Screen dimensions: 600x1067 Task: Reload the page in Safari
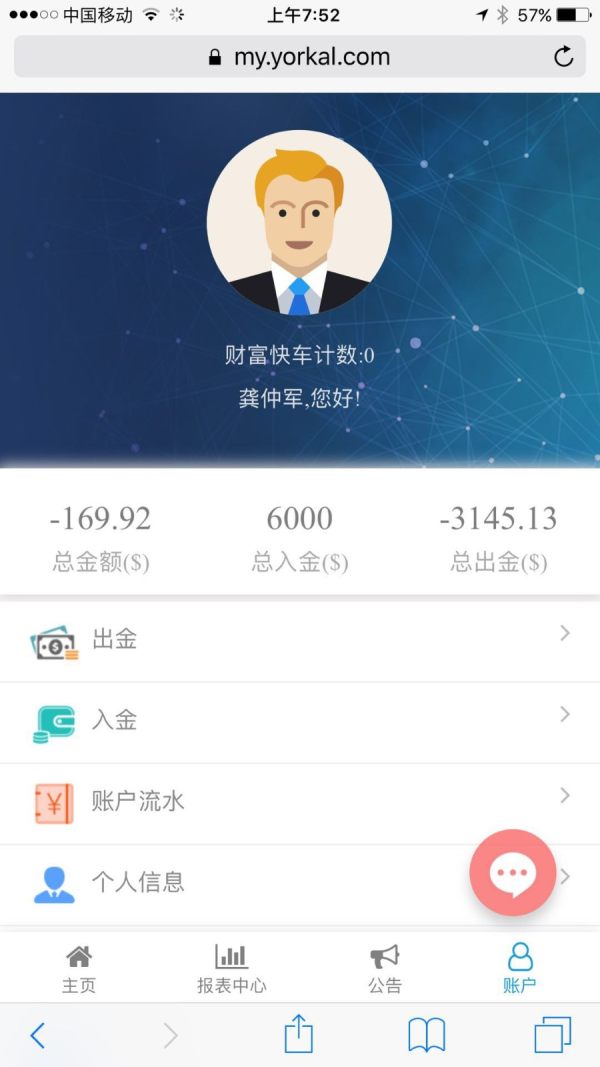563,56
